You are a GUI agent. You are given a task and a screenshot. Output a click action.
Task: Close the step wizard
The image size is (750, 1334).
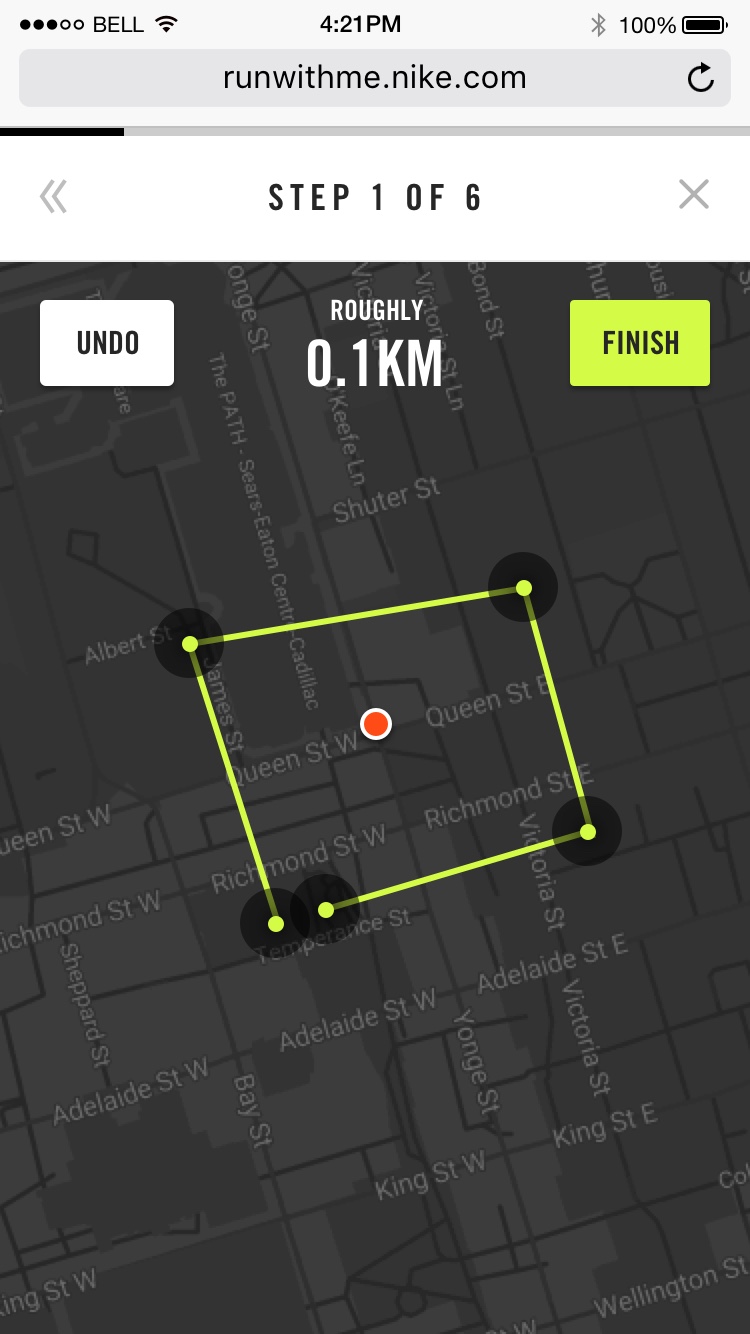[693, 195]
